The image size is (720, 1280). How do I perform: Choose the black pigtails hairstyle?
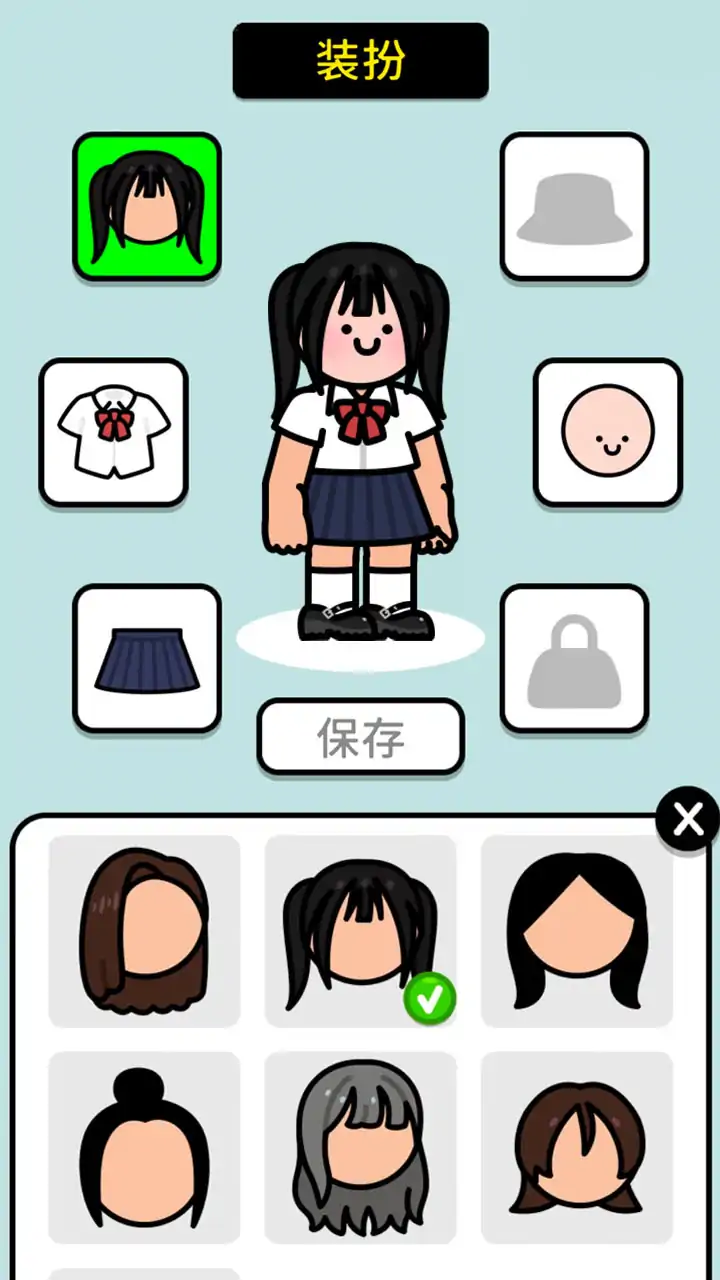pos(360,931)
